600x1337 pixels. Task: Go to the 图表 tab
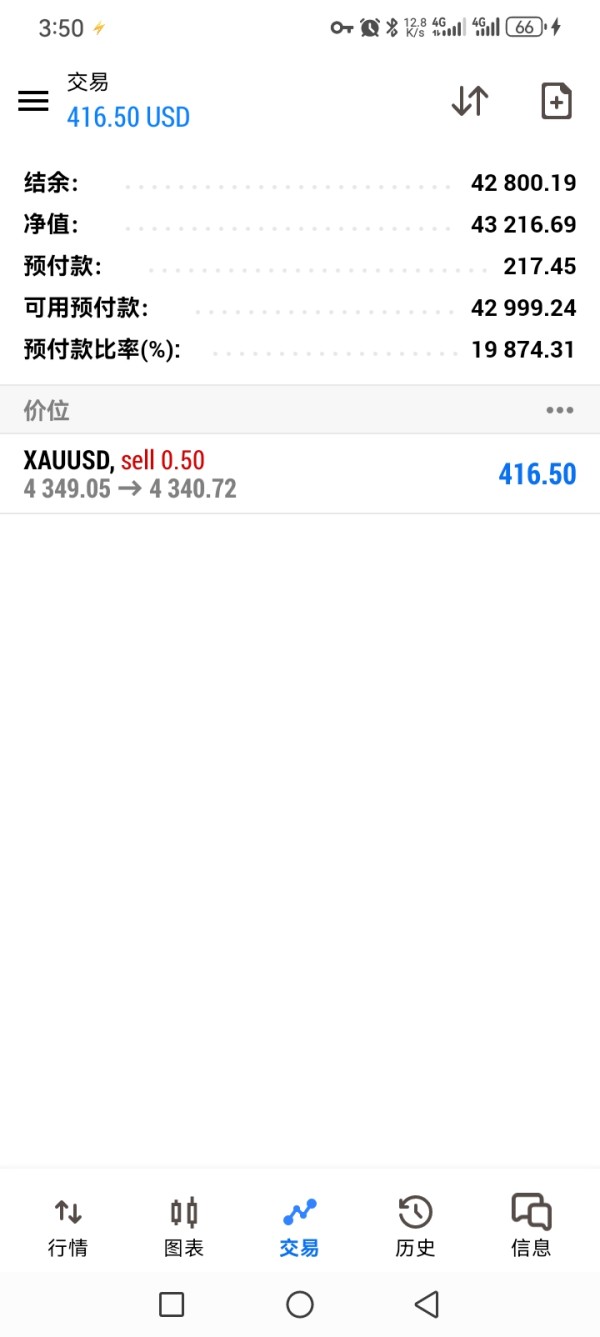(x=184, y=1227)
